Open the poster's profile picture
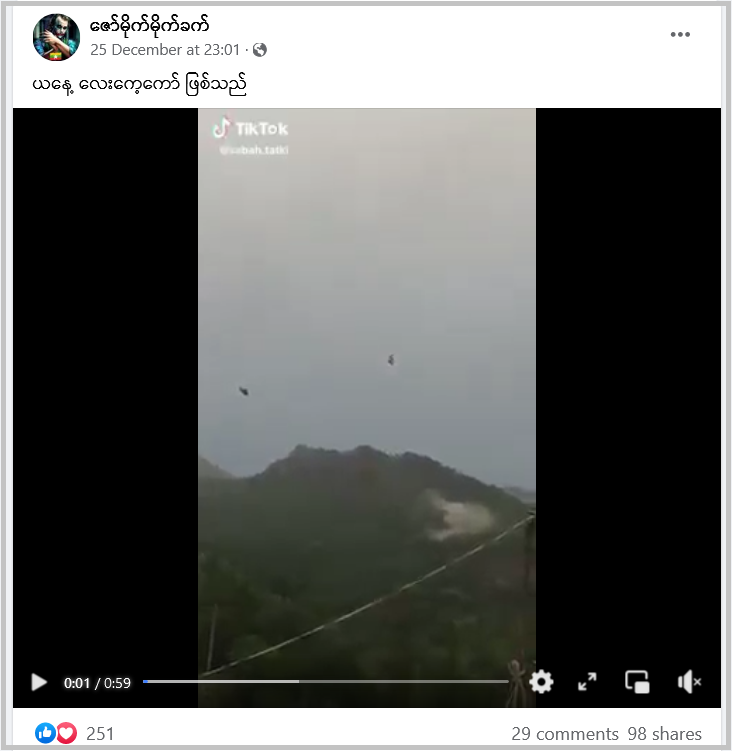732x751 pixels. click(x=56, y=38)
